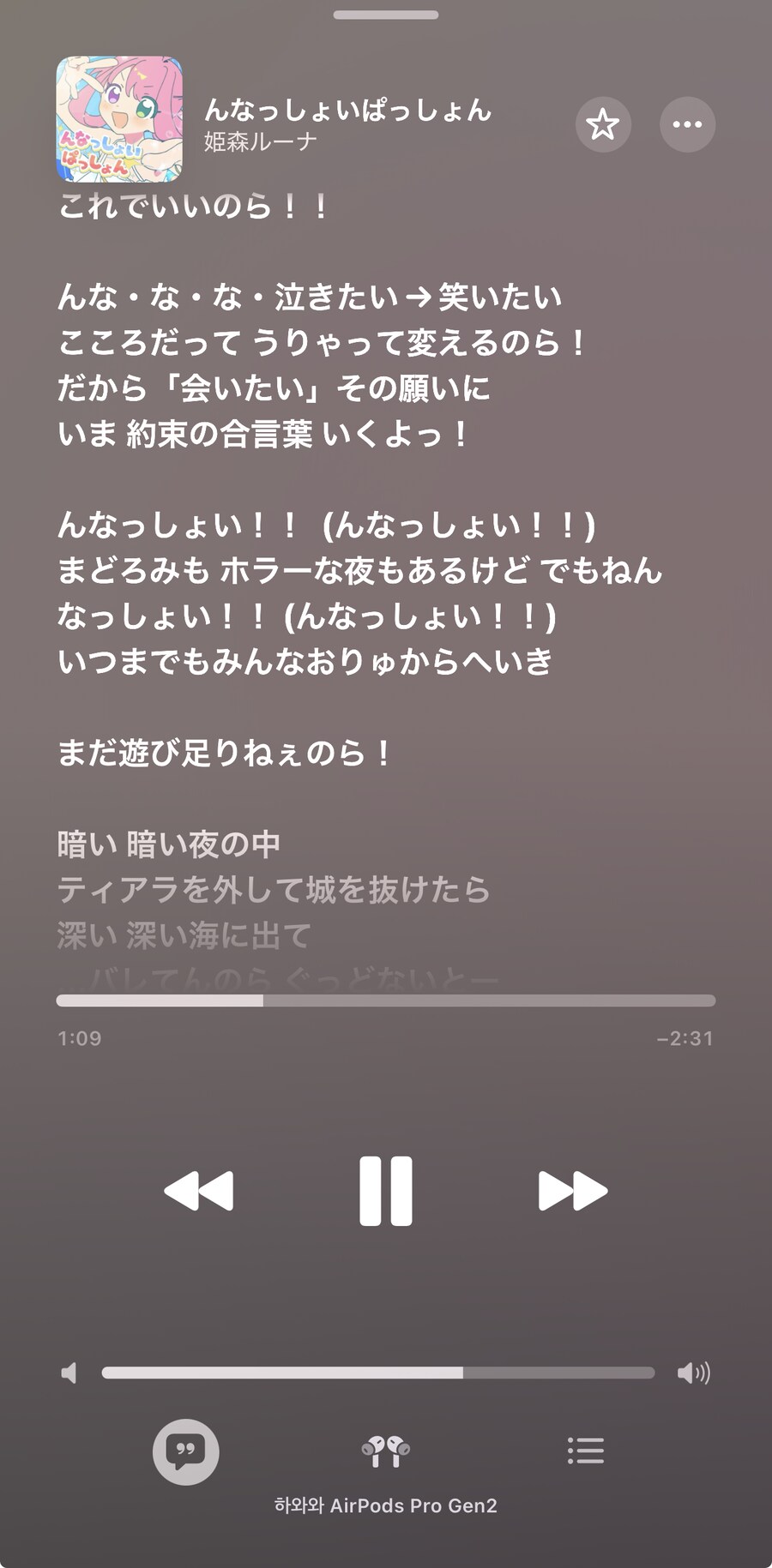This screenshot has width=772, height=1568.
Task: Open the more options menu
Action: 687,125
